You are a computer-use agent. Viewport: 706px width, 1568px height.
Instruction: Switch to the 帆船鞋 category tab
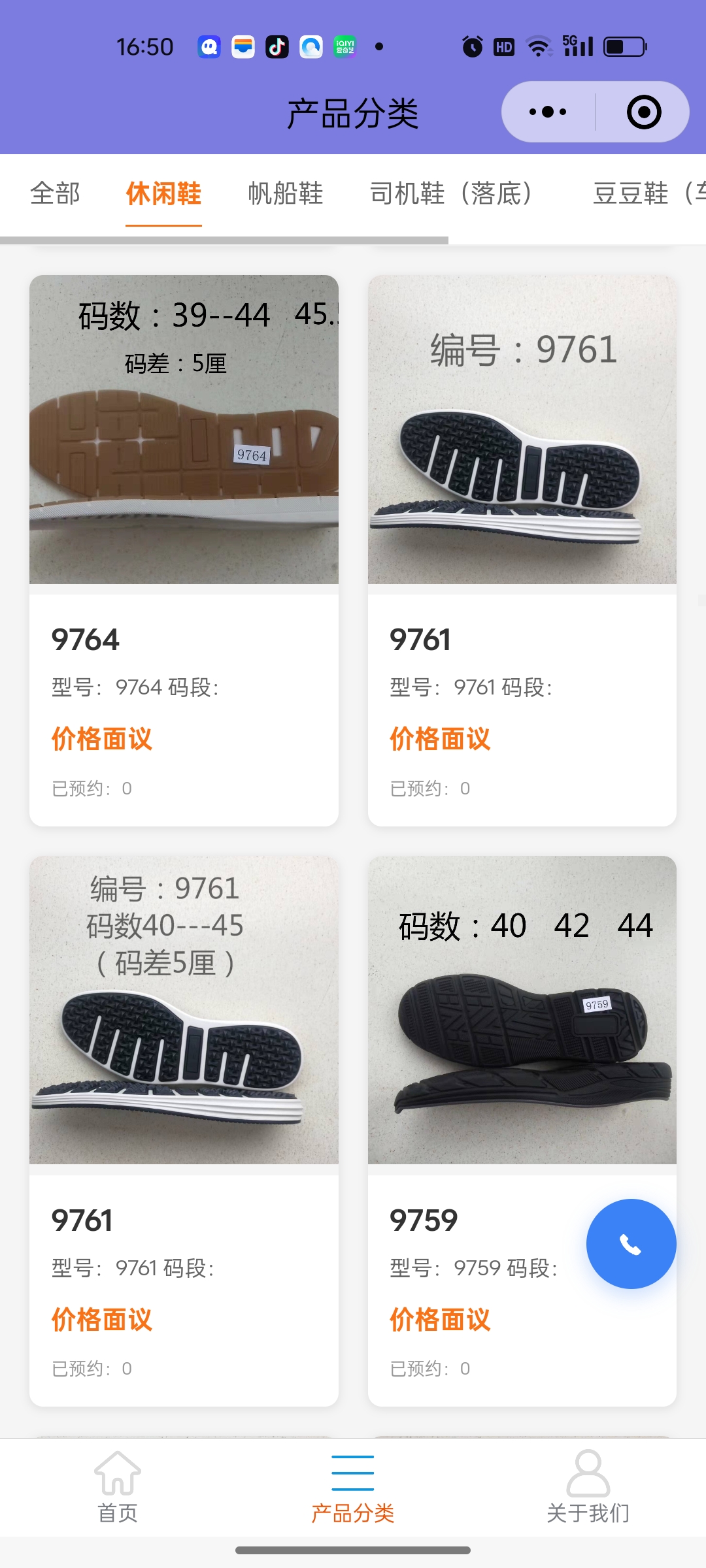[x=285, y=193]
